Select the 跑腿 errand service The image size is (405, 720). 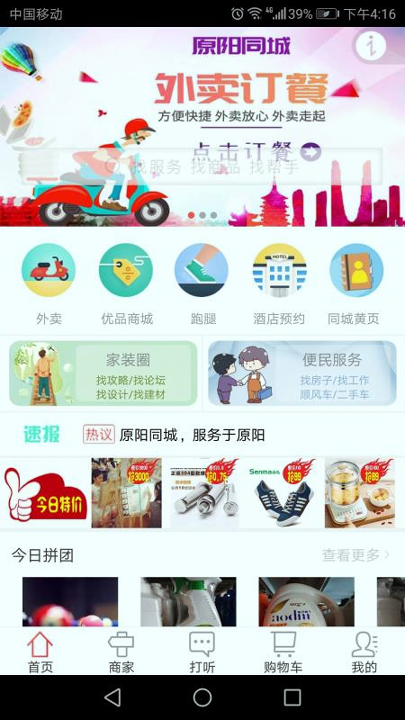click(x=202, y=284)
